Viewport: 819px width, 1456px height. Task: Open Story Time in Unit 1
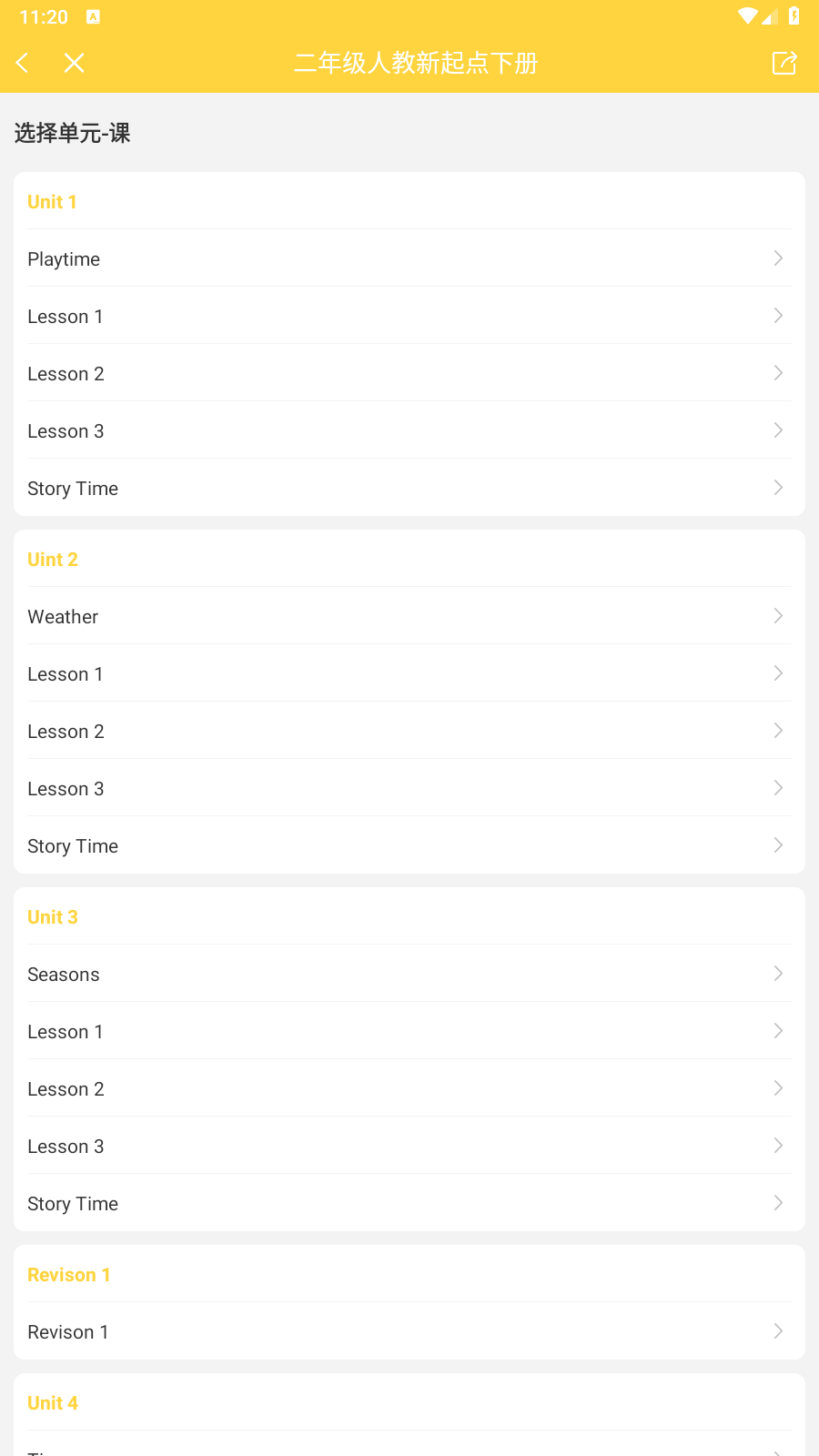[x=409, y=488]
